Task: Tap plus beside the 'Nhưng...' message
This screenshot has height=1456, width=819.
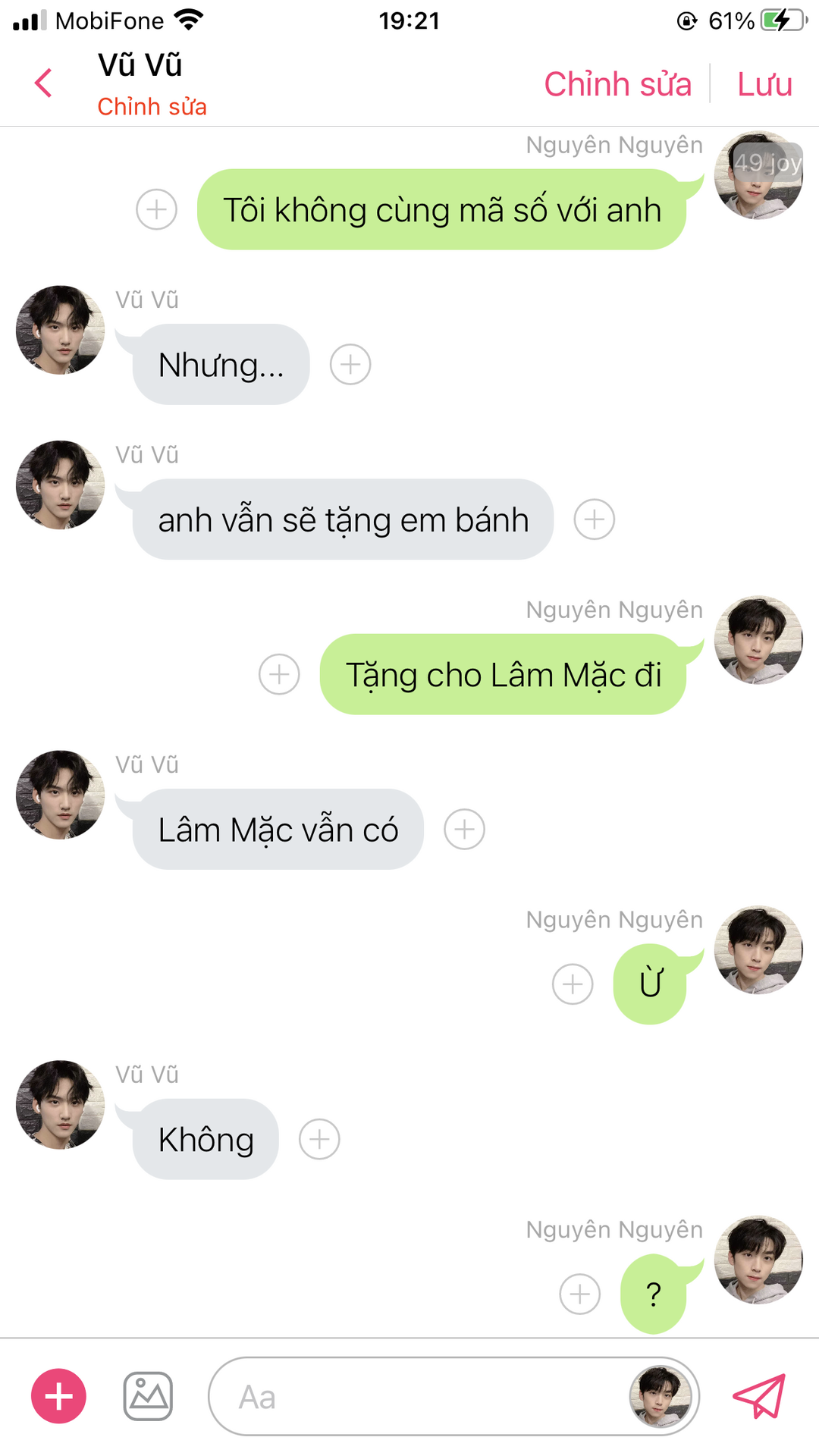Action: pos(350,365)
